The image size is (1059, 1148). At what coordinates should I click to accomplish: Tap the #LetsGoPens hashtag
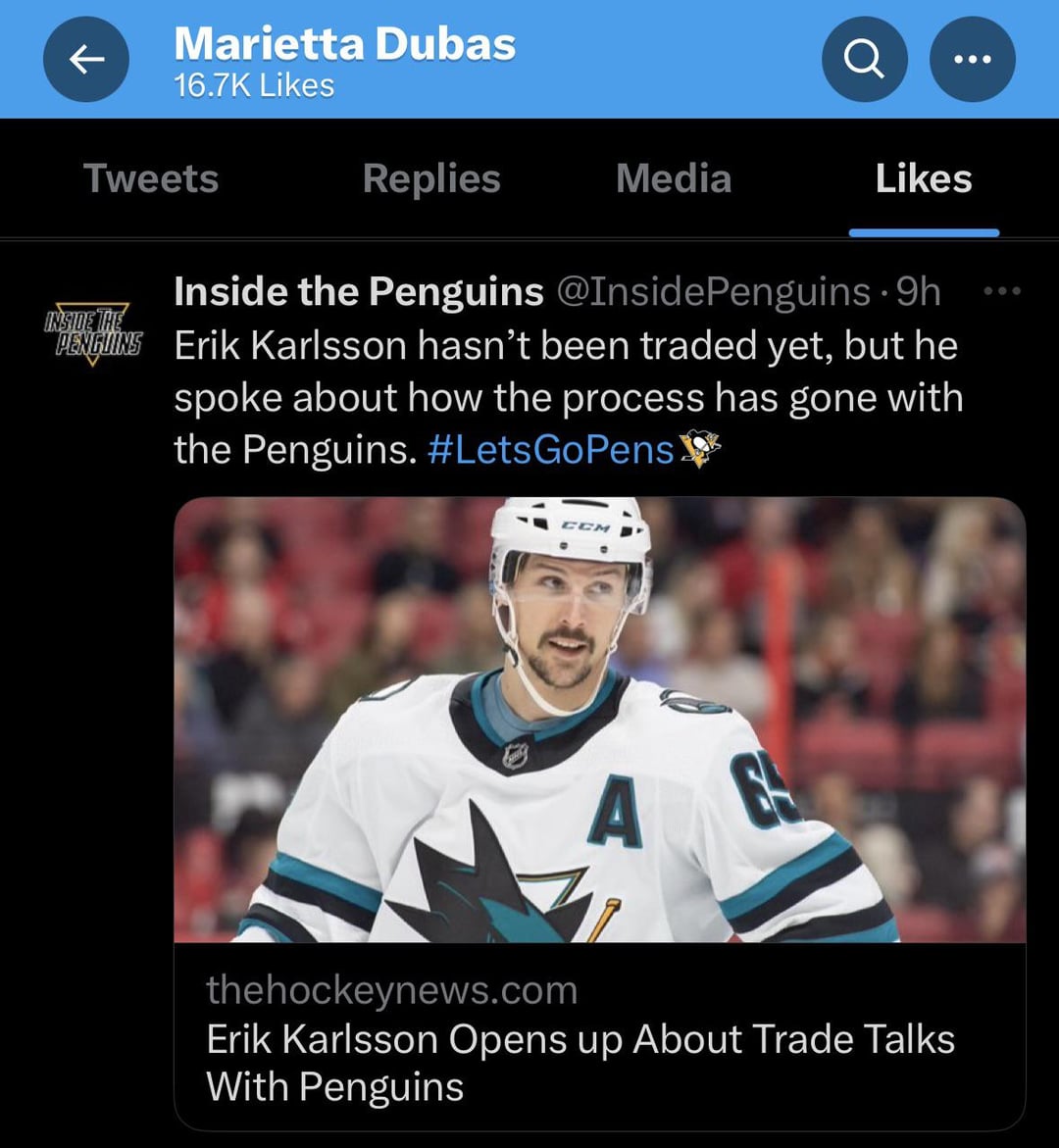(x=551, y=449)
